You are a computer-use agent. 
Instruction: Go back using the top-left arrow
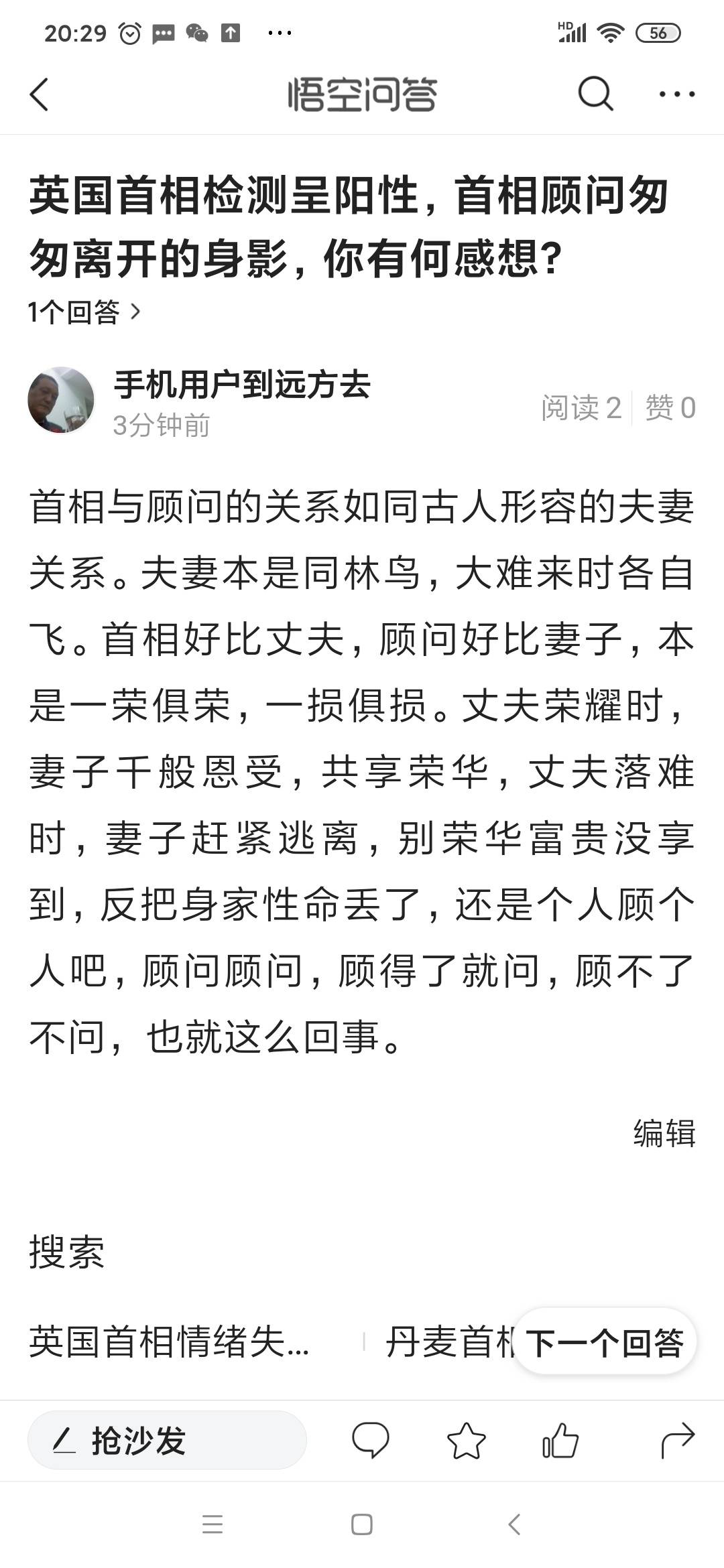pos(40,94)
